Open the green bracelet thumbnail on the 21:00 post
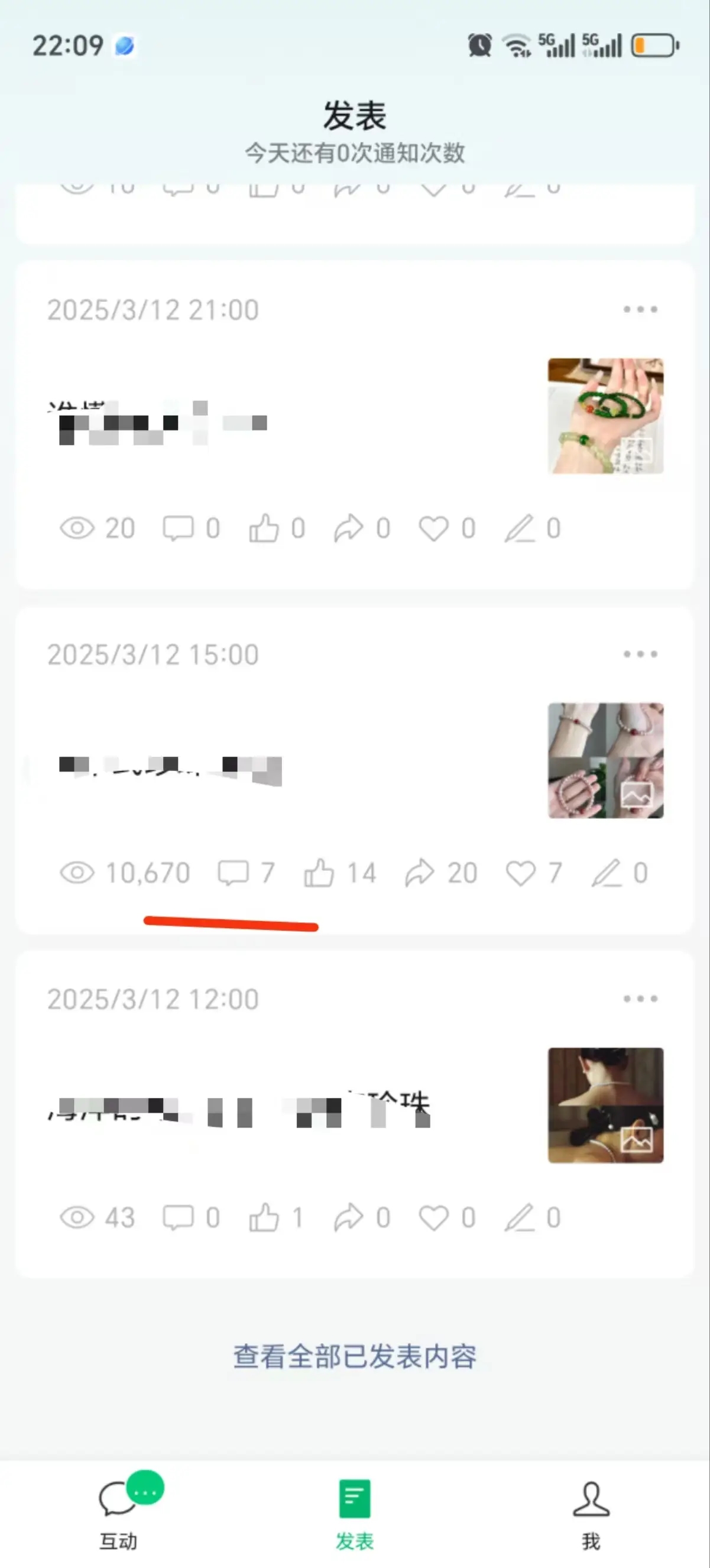Image resolution: width=710 pixels, height=1568 pixels. [x=605, y=416]
